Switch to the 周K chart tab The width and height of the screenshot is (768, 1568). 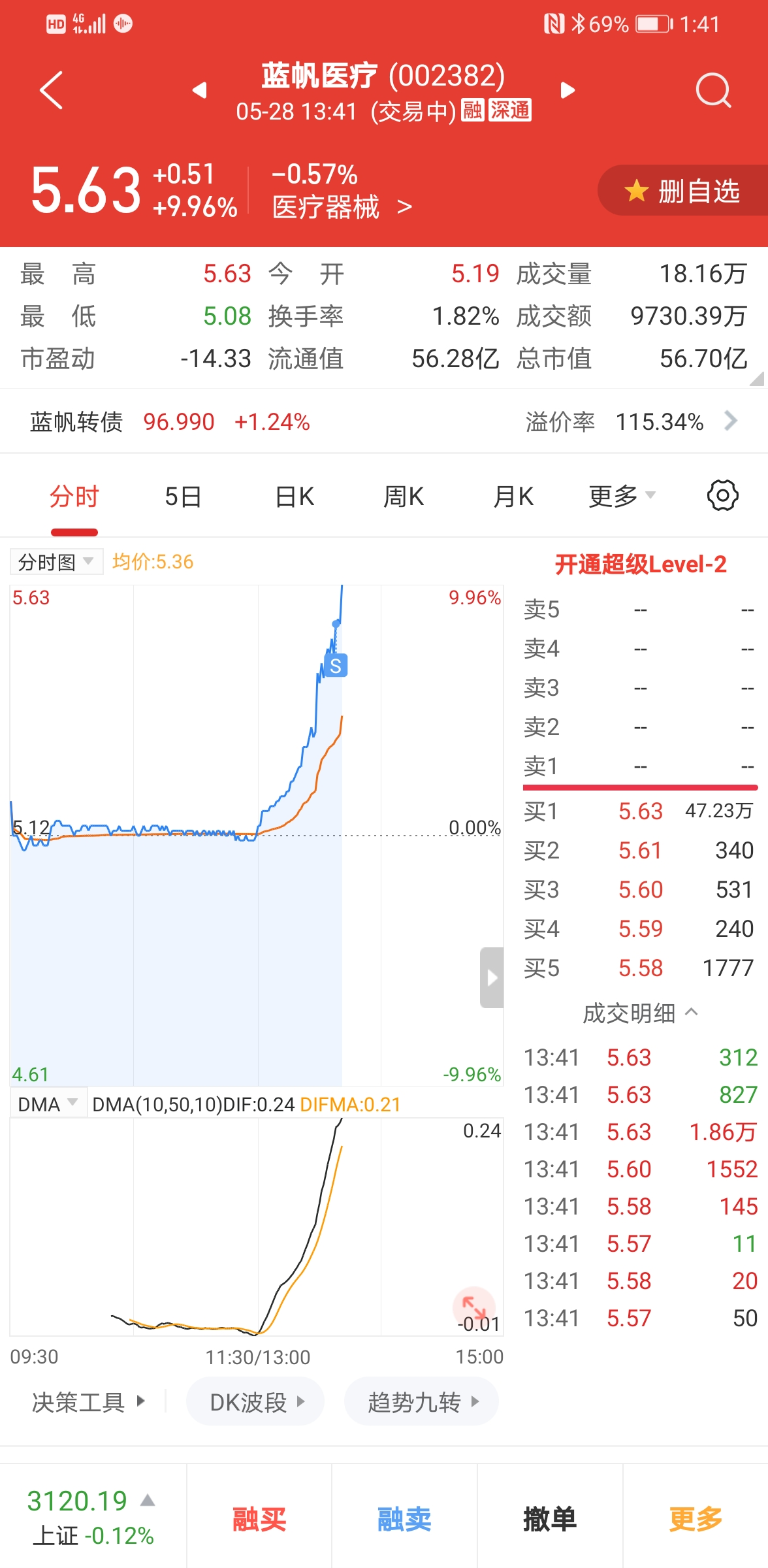pos(404,497)
